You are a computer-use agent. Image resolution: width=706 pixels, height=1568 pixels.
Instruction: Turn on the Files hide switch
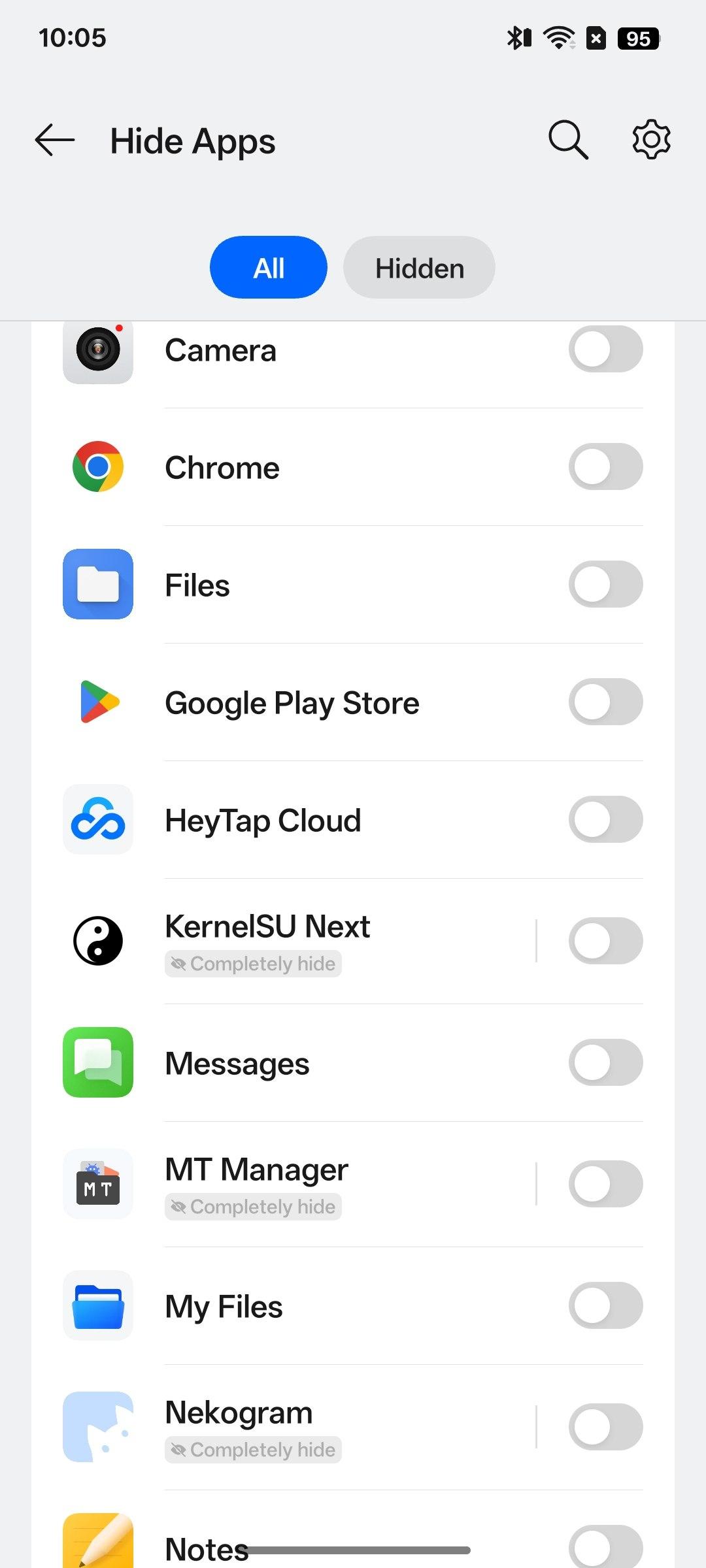605,585
